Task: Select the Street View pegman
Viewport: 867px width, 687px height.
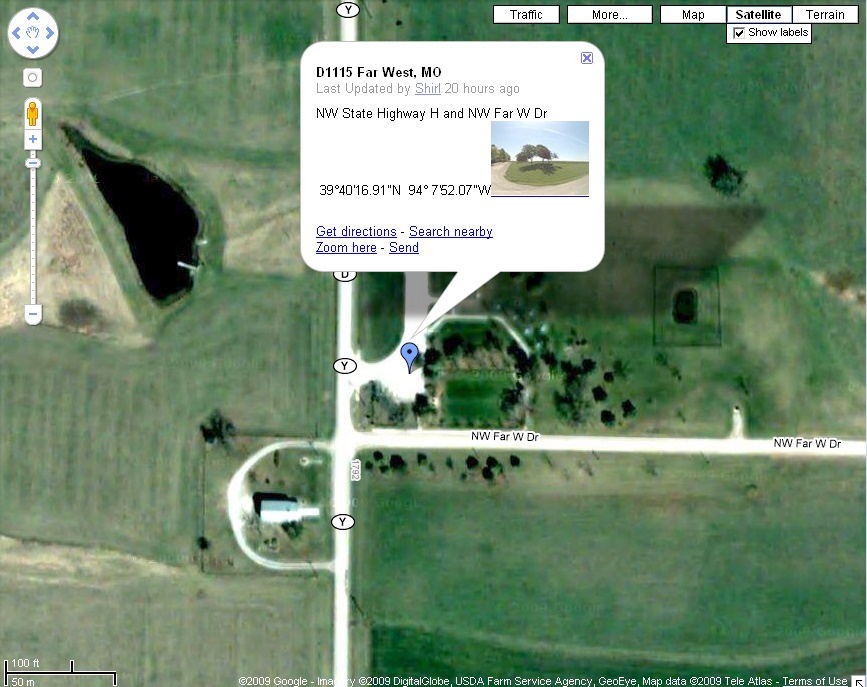Action: [x=33, y=110]
